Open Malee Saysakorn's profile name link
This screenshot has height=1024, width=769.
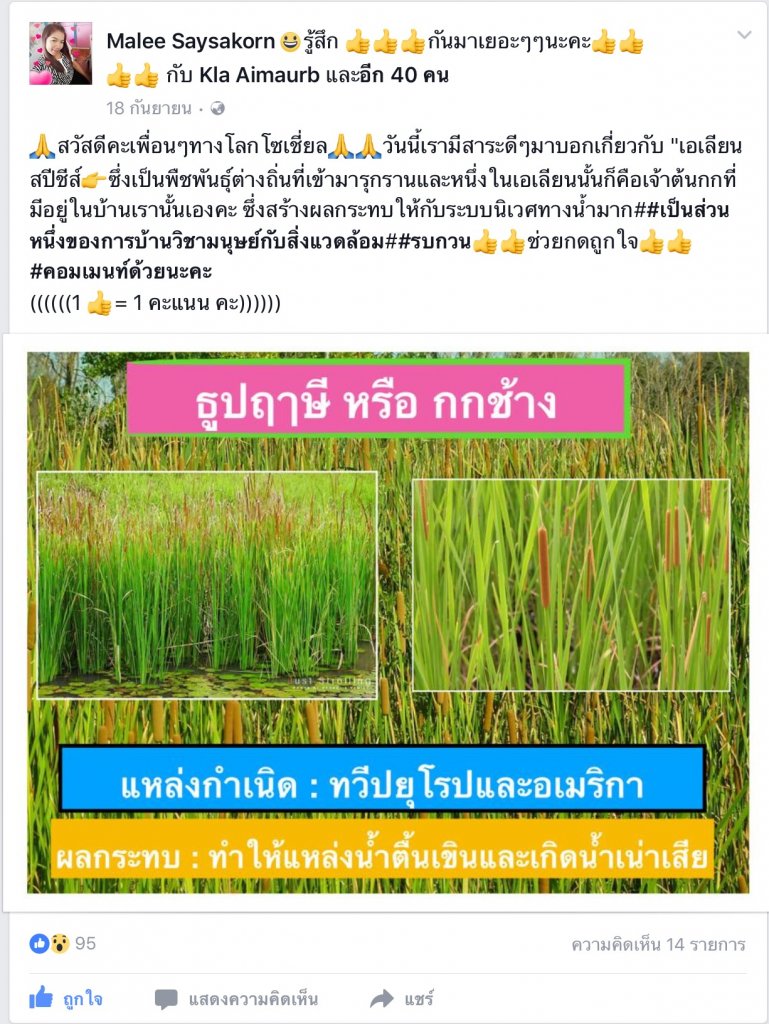[x=192, y=42]
